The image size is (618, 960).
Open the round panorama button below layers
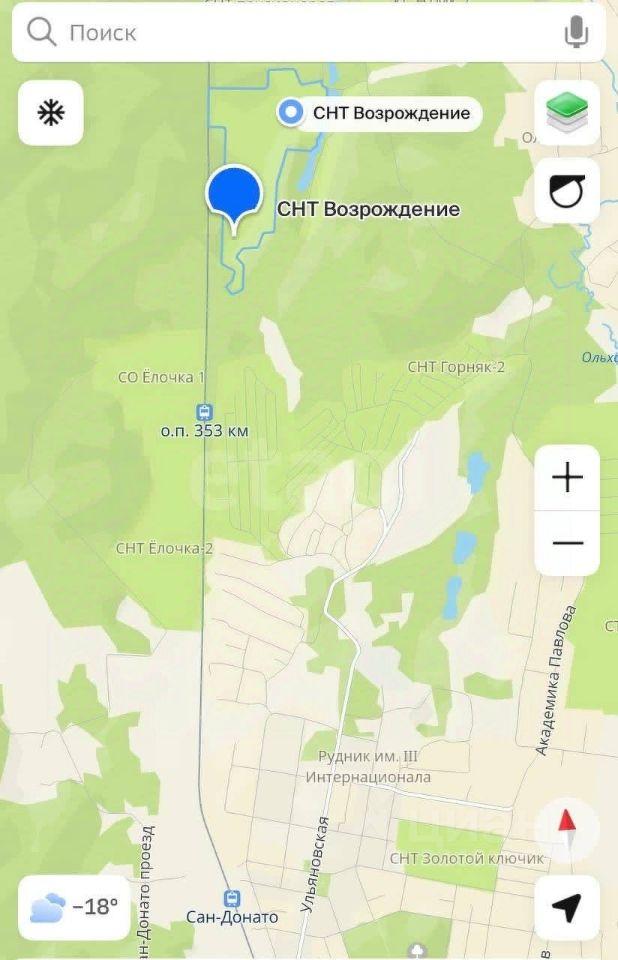click(567, 190)
